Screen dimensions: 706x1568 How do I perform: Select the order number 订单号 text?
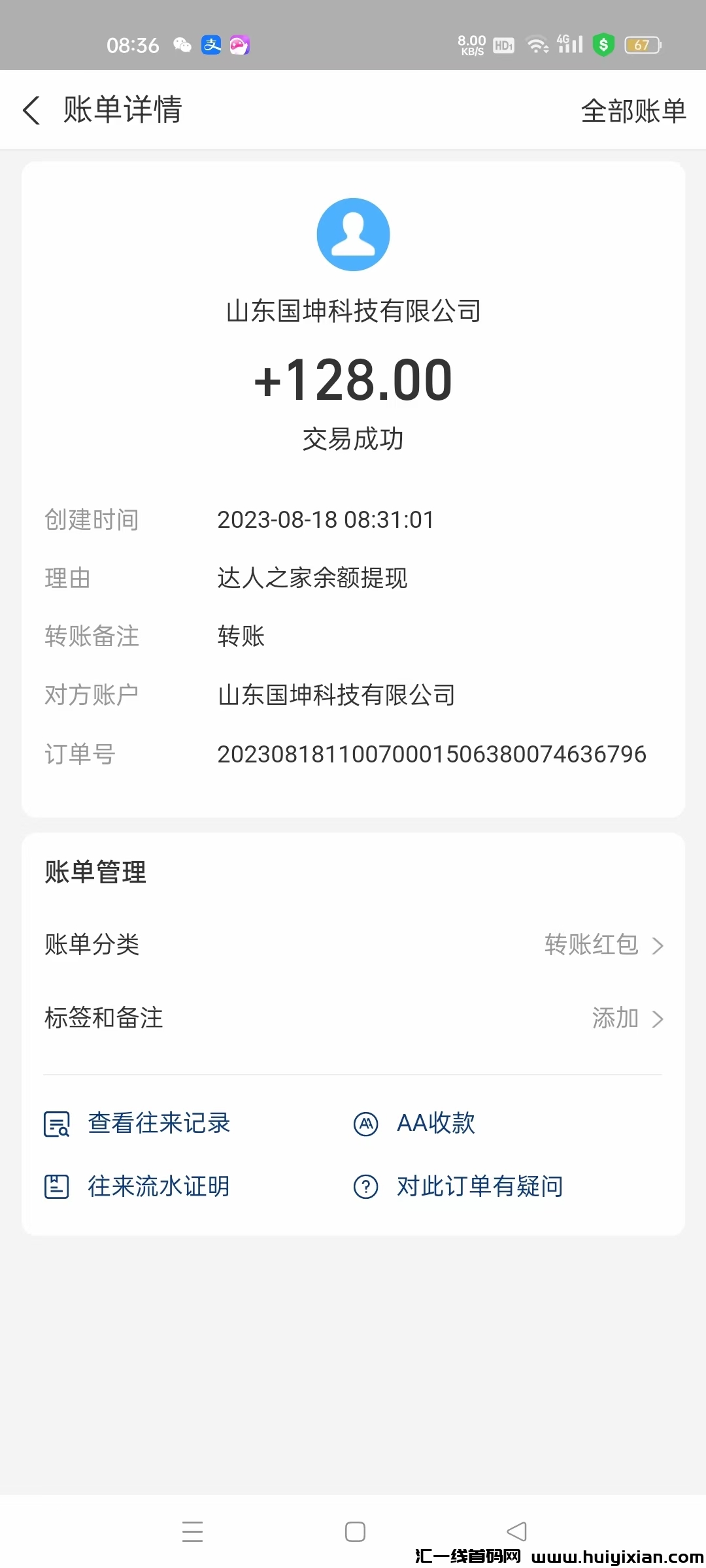[x=431, y=754]
